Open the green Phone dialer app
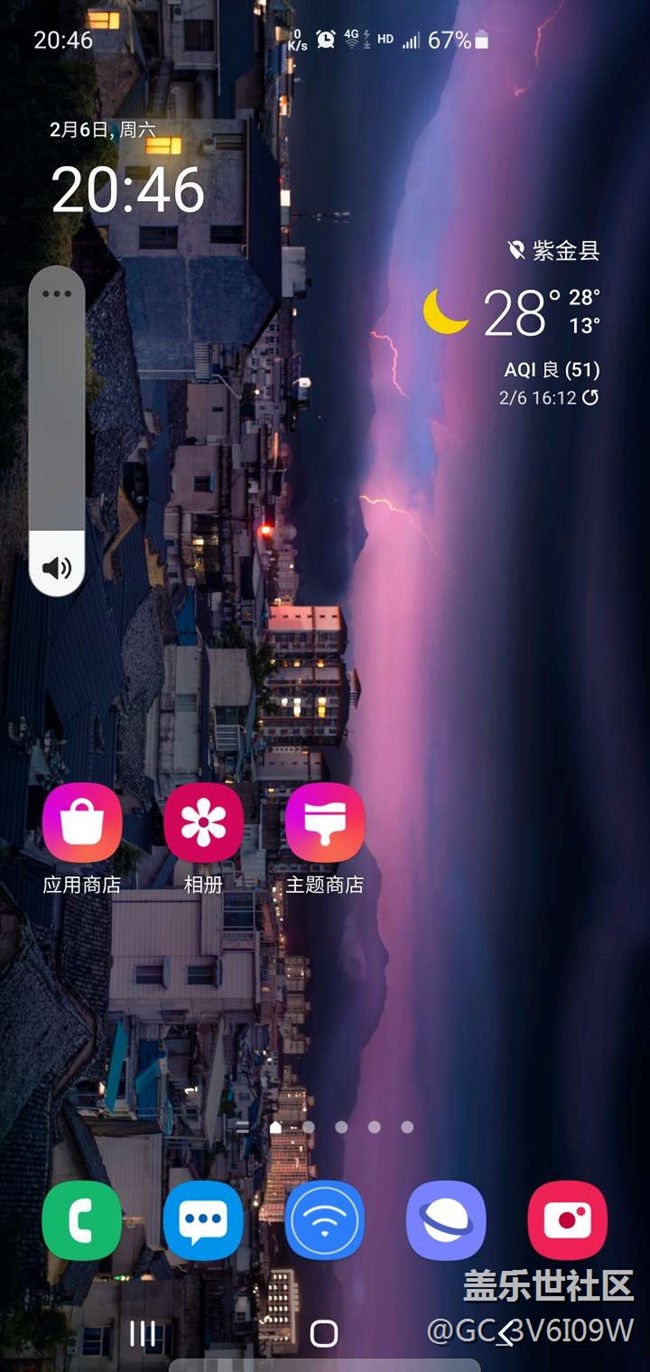Image resolution: width=650 pixels, height=1372 pixels. [x=82, y=1220]
